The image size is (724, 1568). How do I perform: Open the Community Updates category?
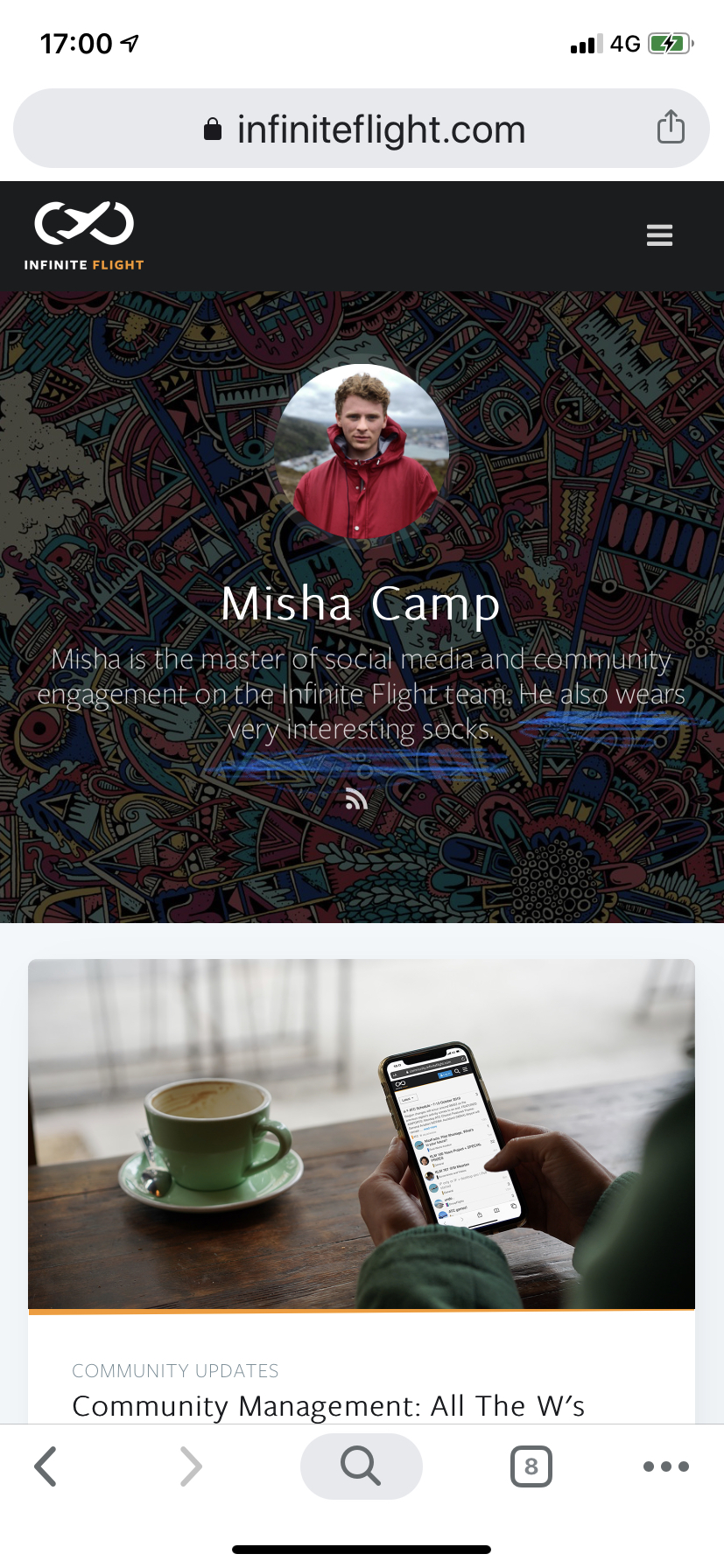175,1370
